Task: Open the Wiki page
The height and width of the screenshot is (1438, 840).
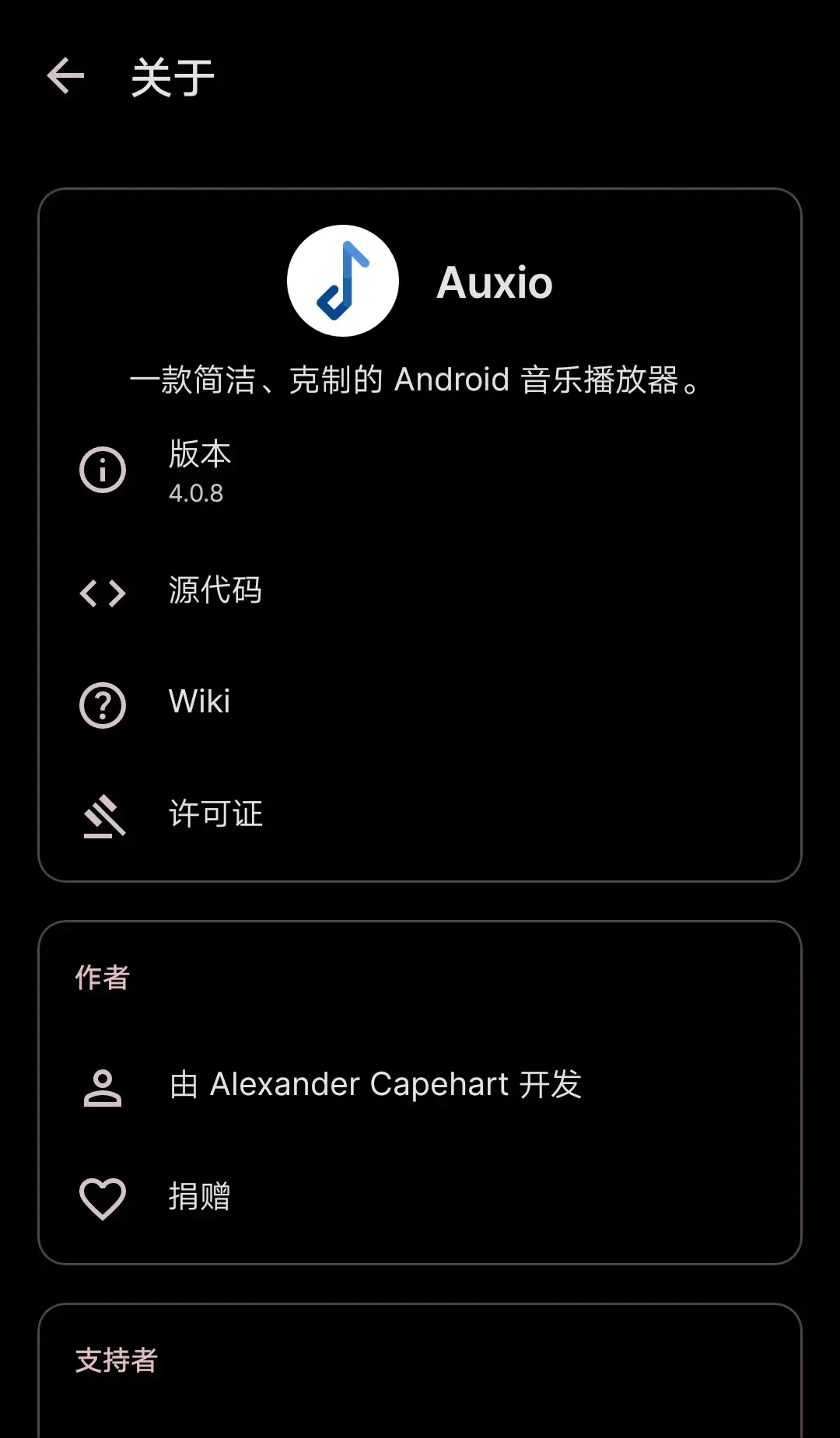Action: 420,703
